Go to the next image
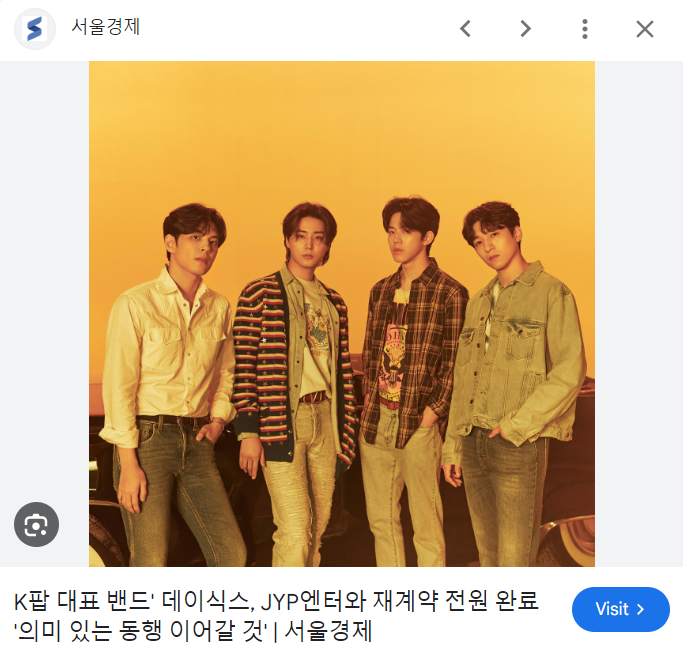The width and height of the screenshot is (683, 652). [x=525, y=29]
